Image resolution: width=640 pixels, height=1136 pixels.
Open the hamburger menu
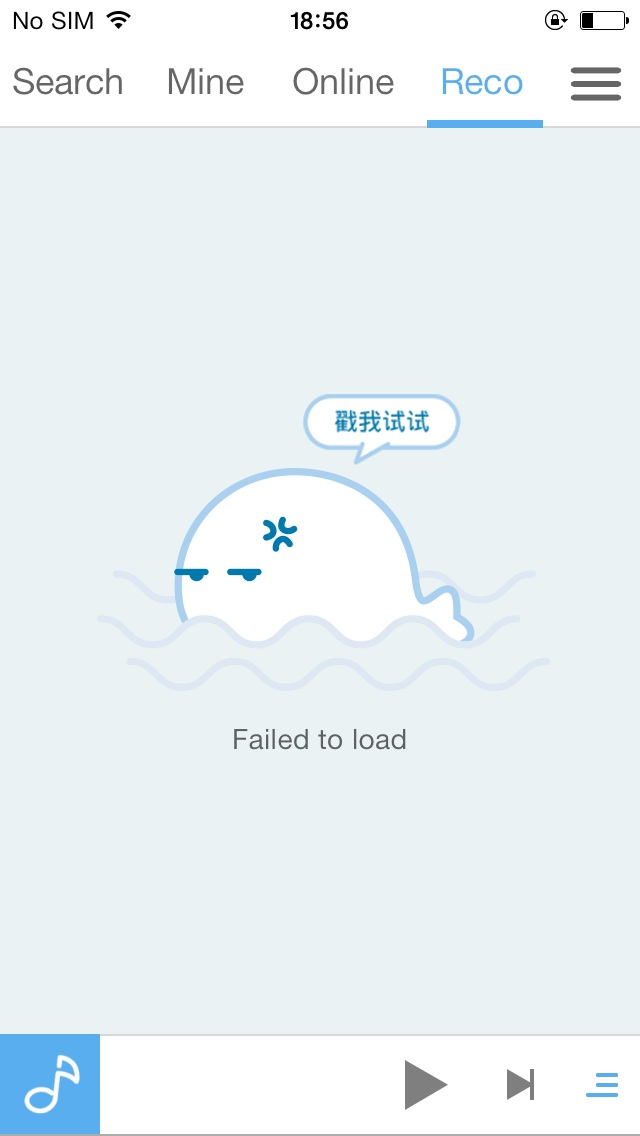596,84
